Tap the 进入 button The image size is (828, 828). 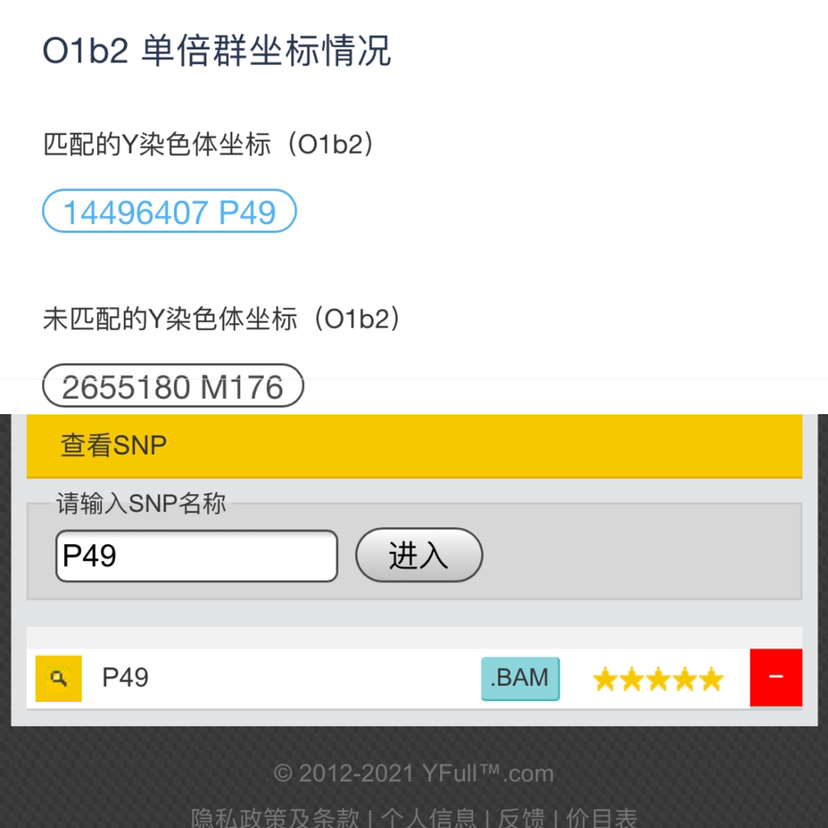coord(419,555)
